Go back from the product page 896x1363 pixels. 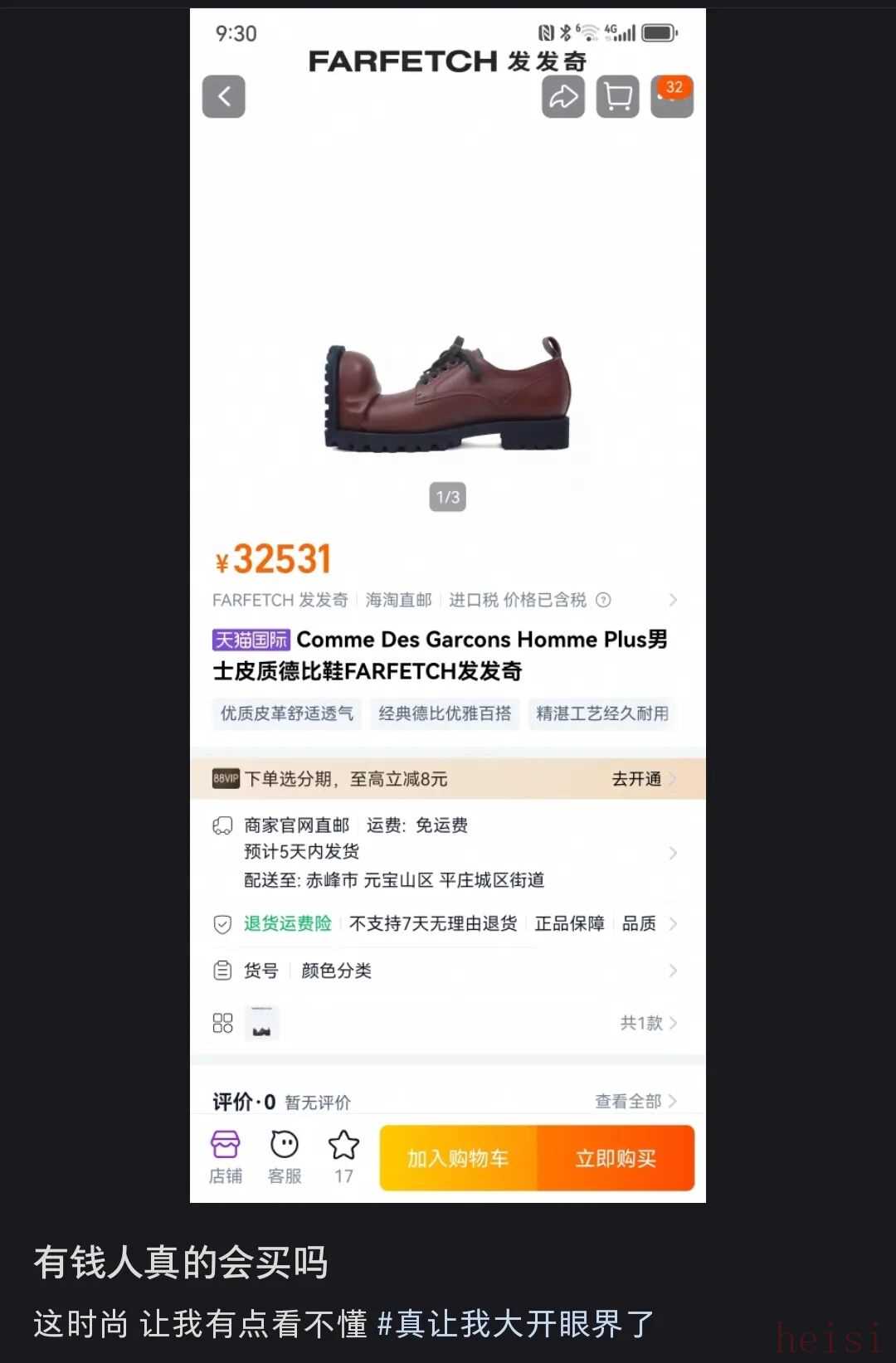pos(224,96)
